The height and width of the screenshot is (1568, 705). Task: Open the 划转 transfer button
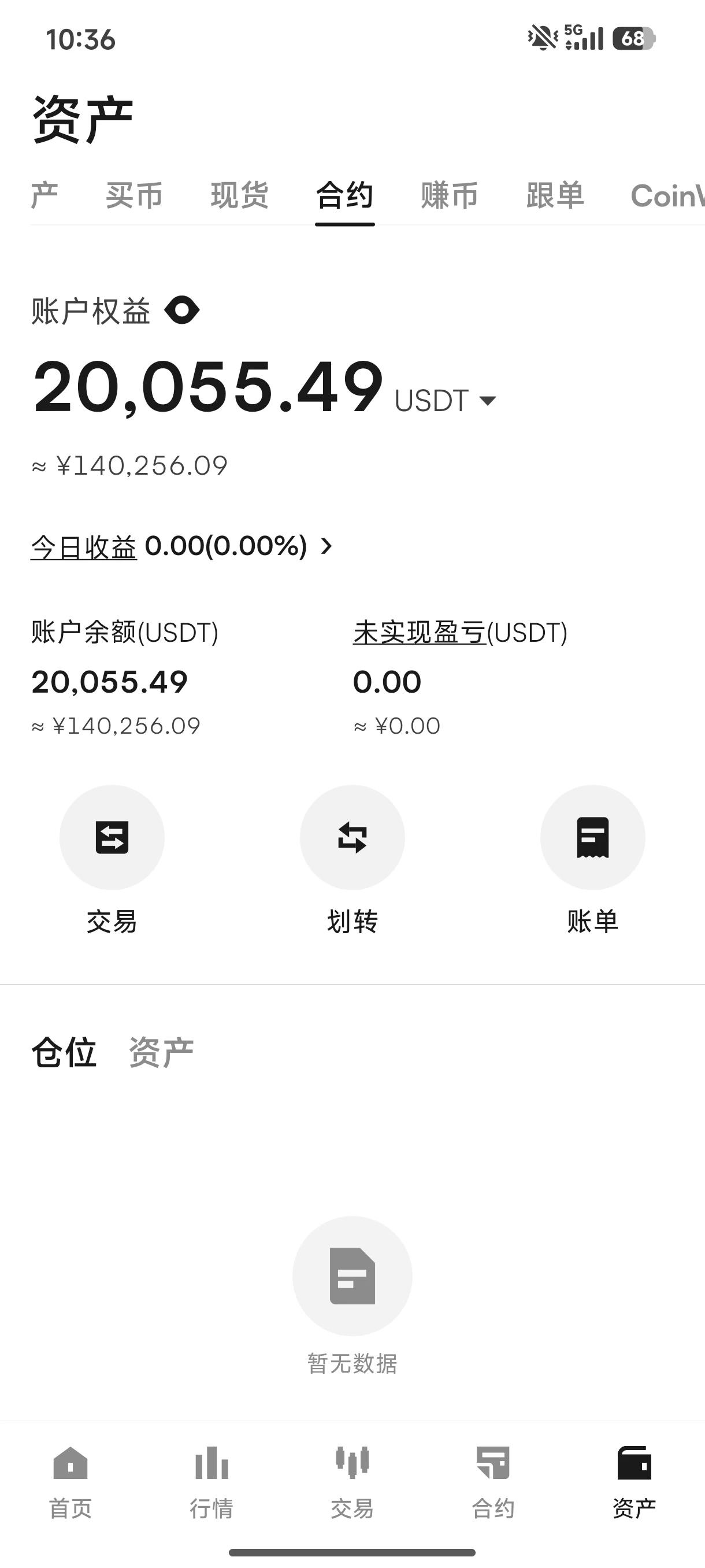[352, 838]
